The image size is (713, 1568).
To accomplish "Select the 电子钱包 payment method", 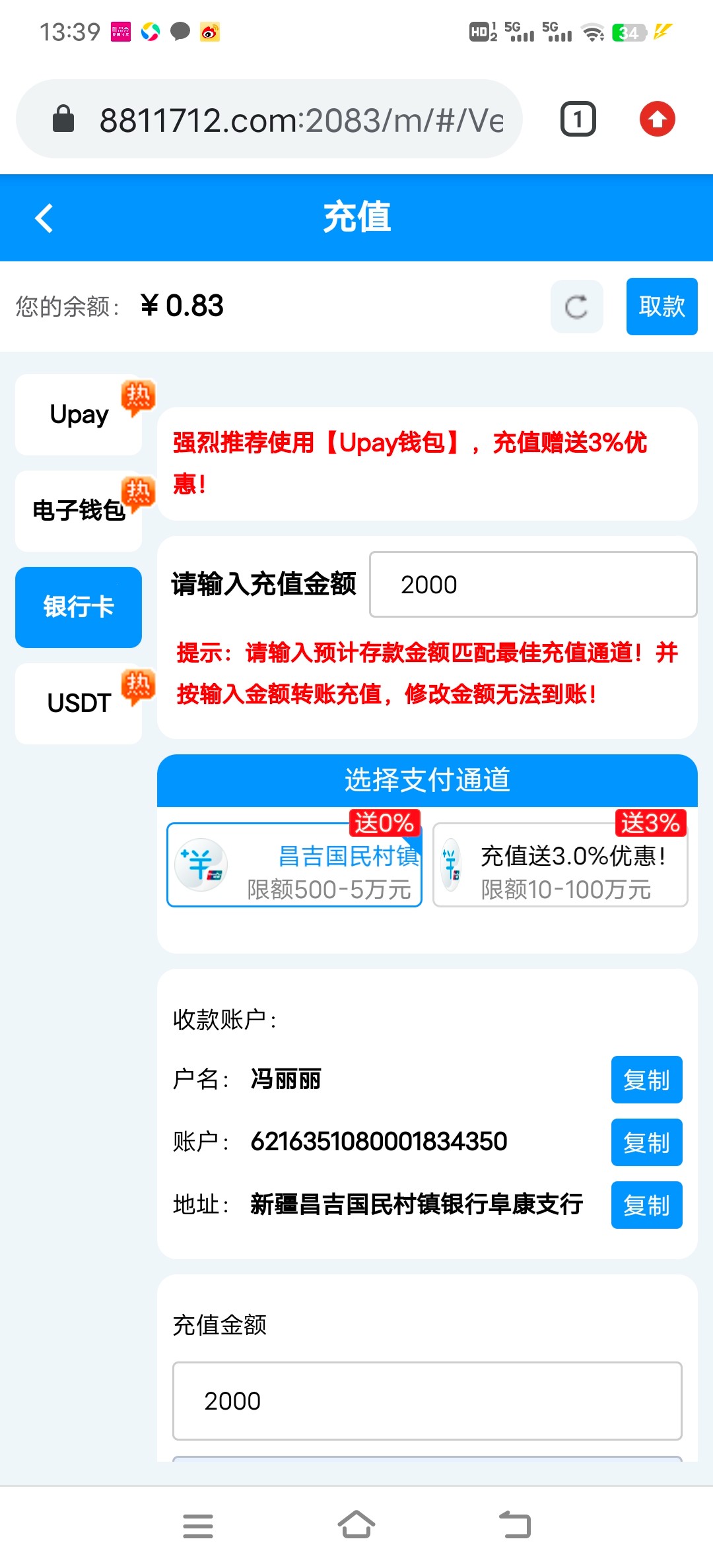I will [x=79, y=511].
